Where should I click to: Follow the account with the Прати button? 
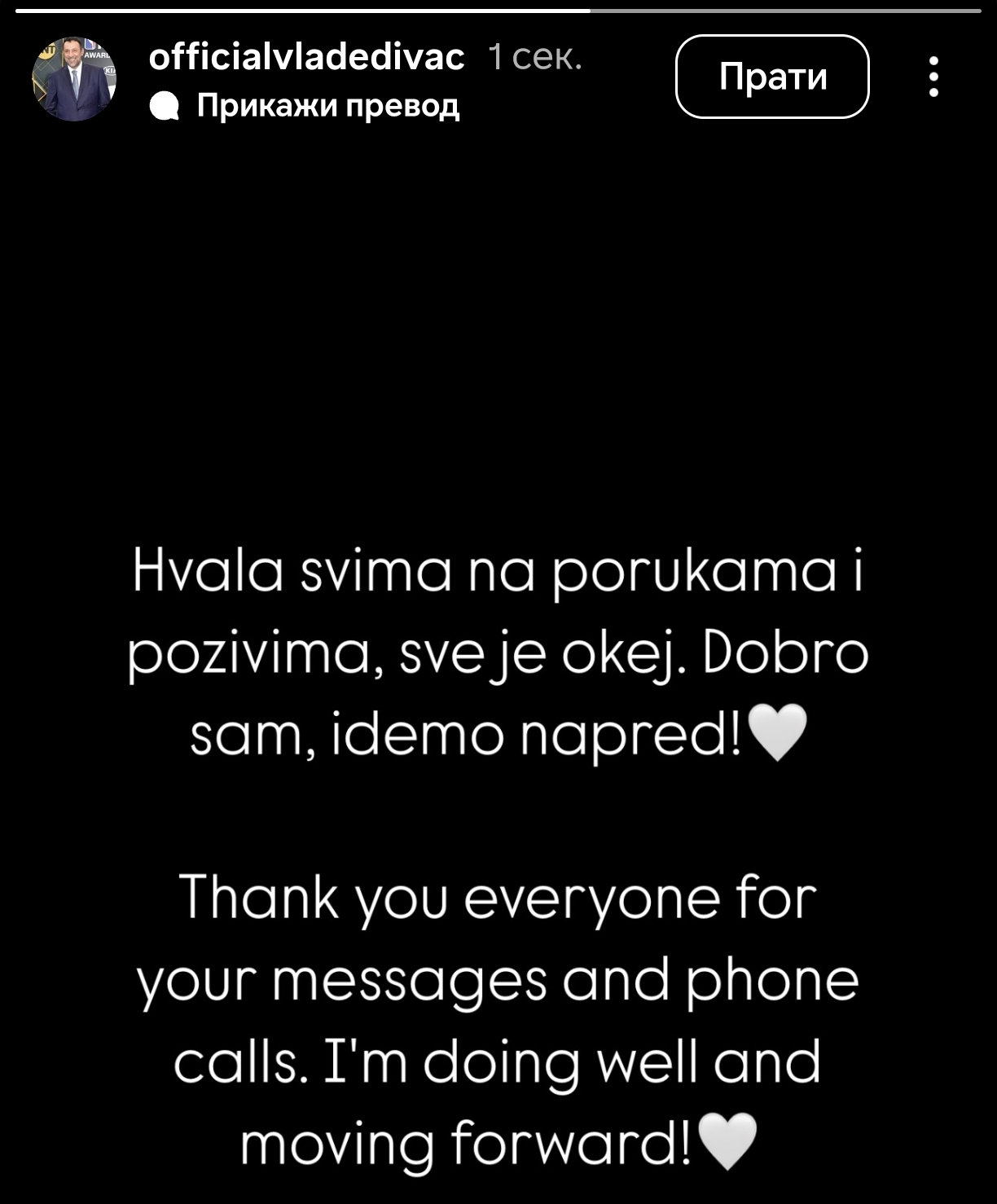point(772,77)
